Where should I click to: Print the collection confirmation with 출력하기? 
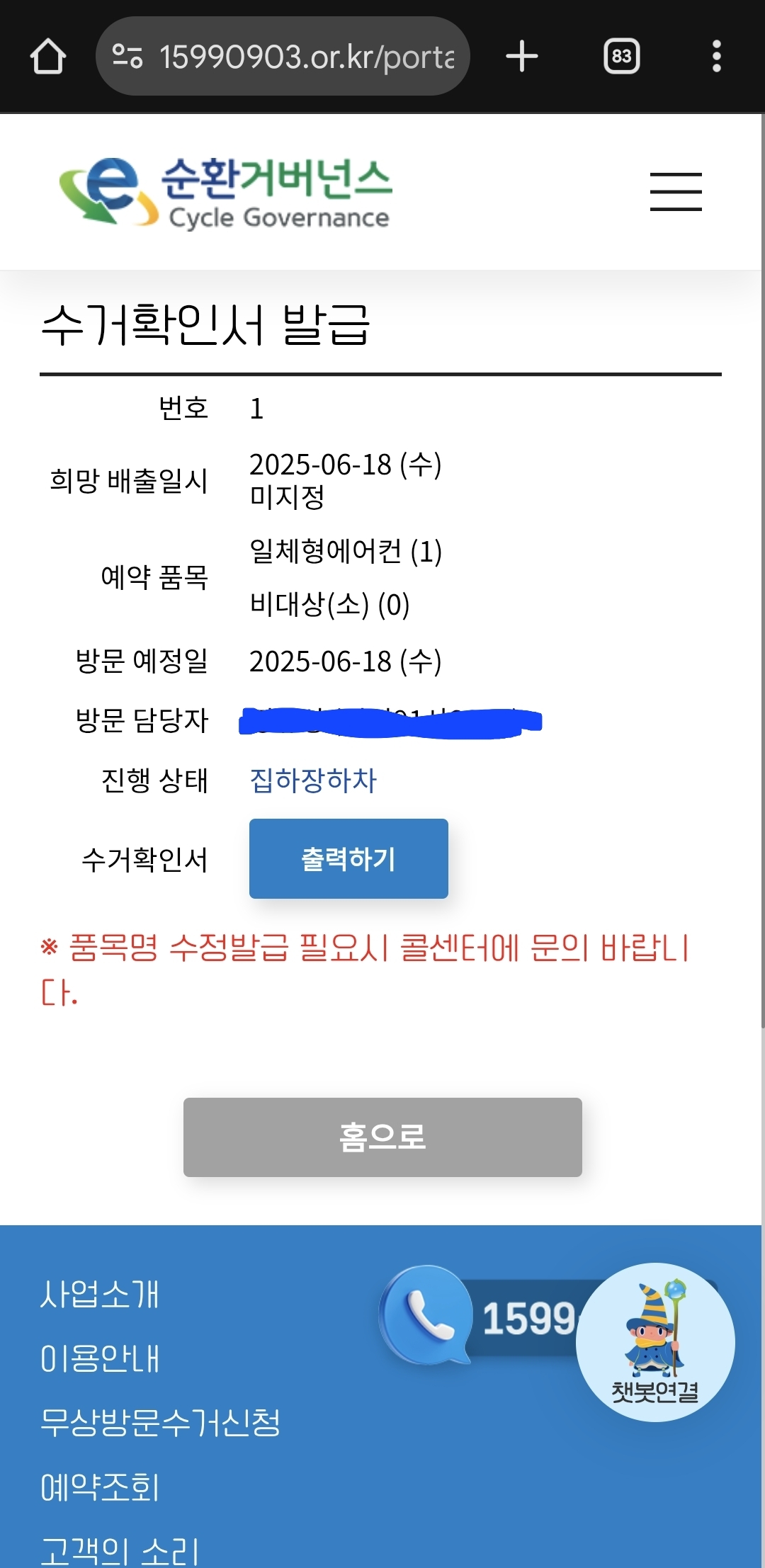tap(348, 859)
